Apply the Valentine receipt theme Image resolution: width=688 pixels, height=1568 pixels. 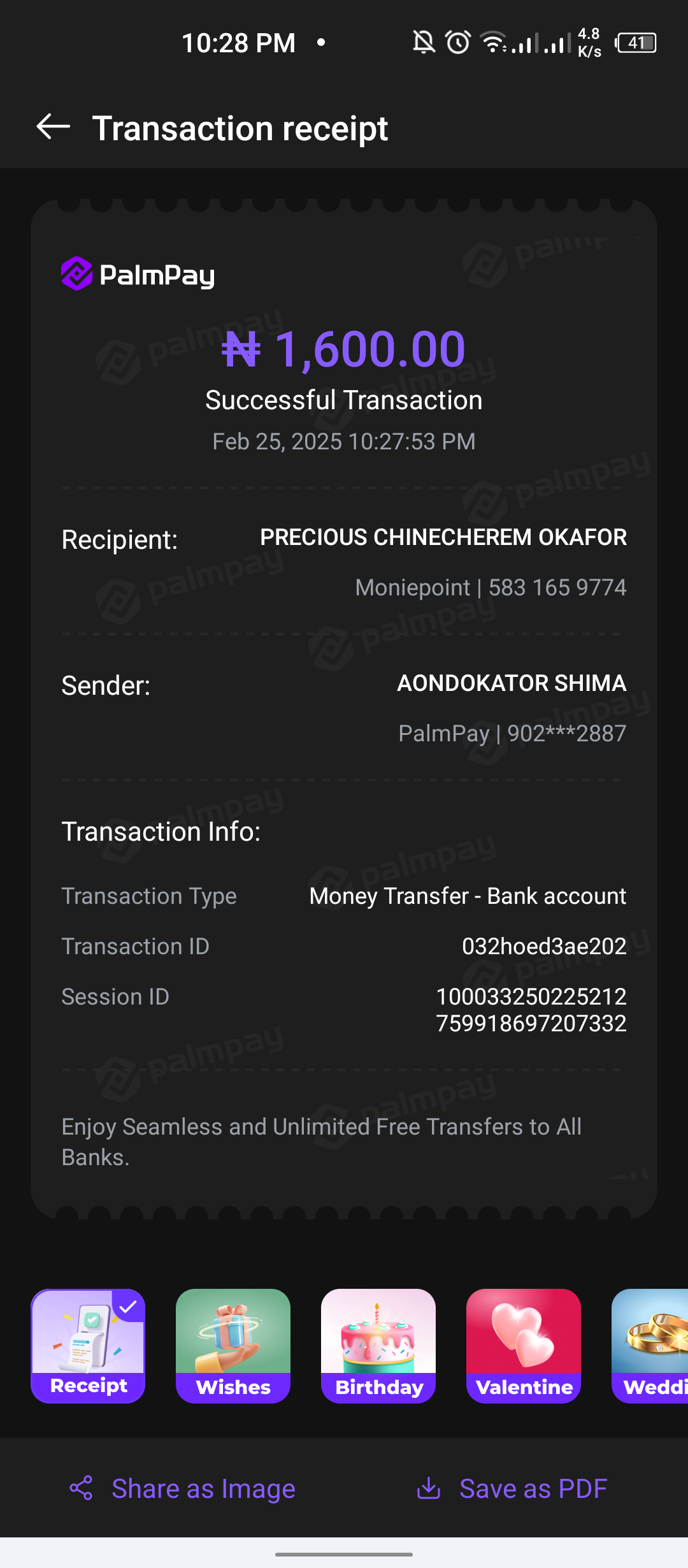[x=524, y=1345]
